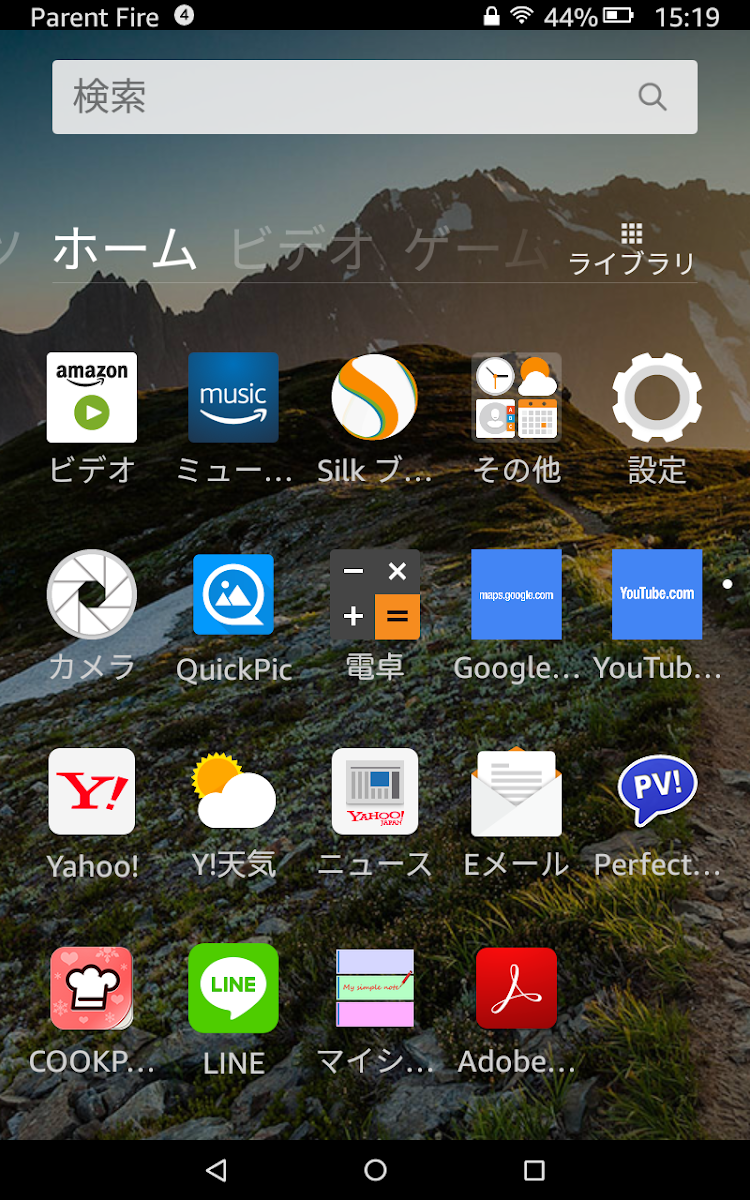Open the COOKPAD app
This screenshot has width=750, height=1200.
pyautogui.click(x=92, y=988)
